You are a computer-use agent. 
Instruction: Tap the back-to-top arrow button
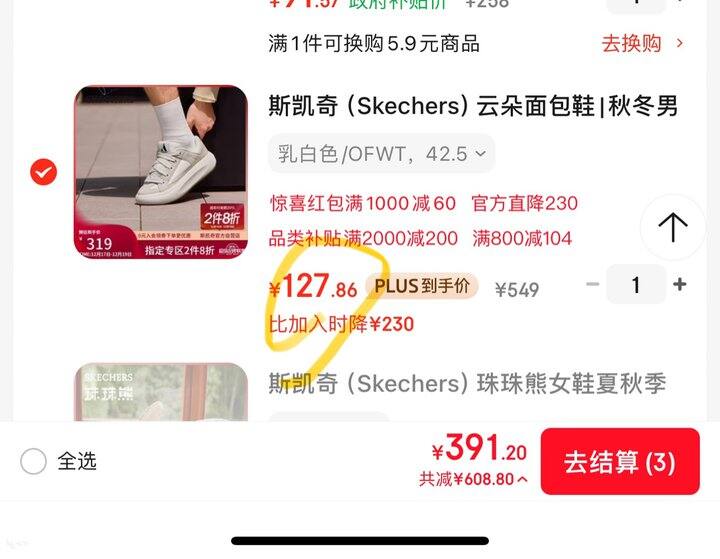click(673, 227)
